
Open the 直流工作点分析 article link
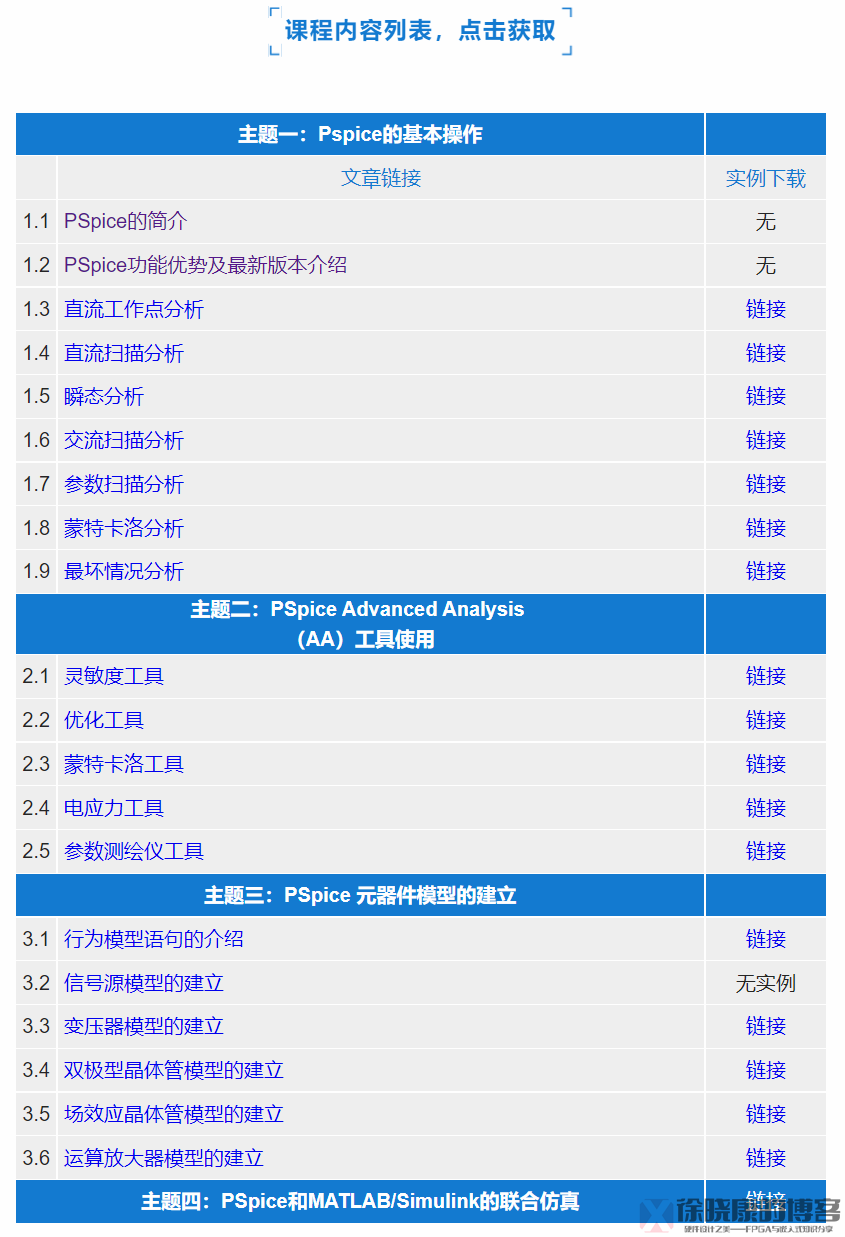click(134, 309)
